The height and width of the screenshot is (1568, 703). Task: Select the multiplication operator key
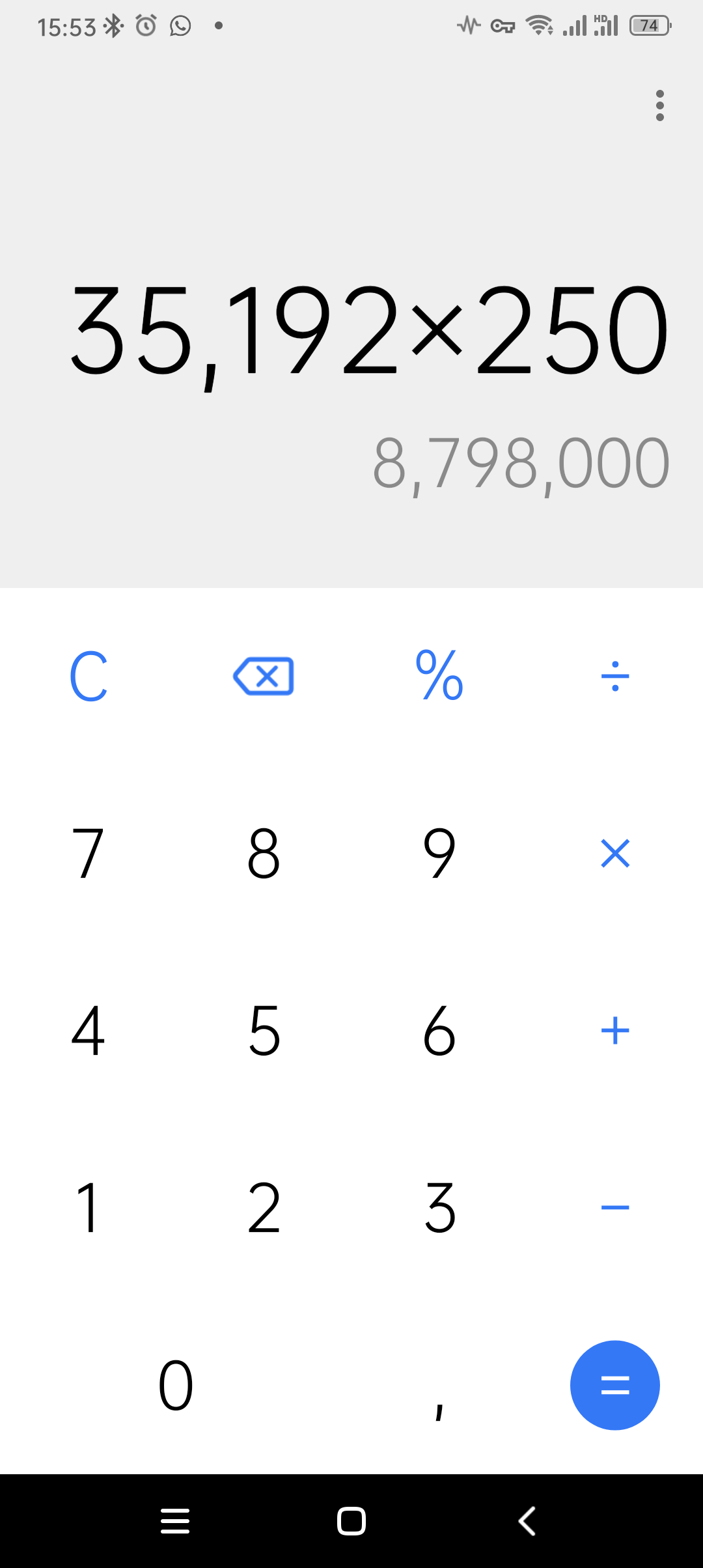click(x=614, y=853)
